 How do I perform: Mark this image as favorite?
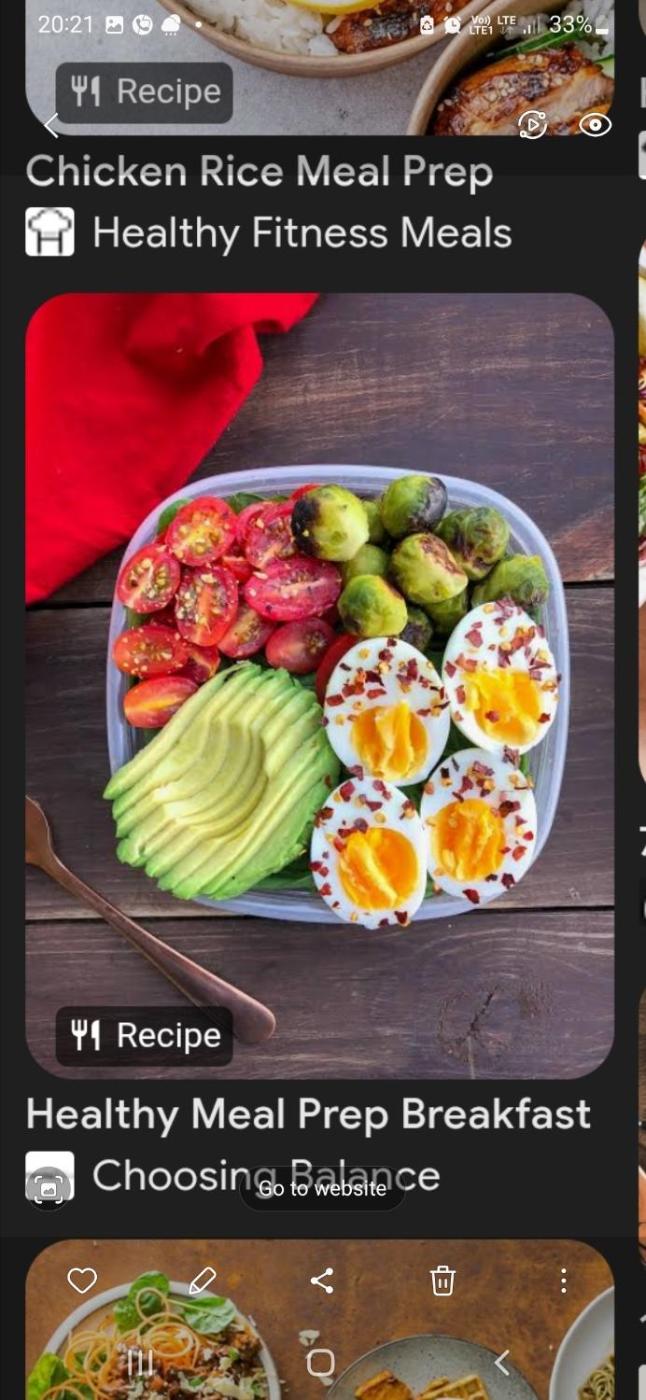pyautogui.click(x=82, y=1280)
